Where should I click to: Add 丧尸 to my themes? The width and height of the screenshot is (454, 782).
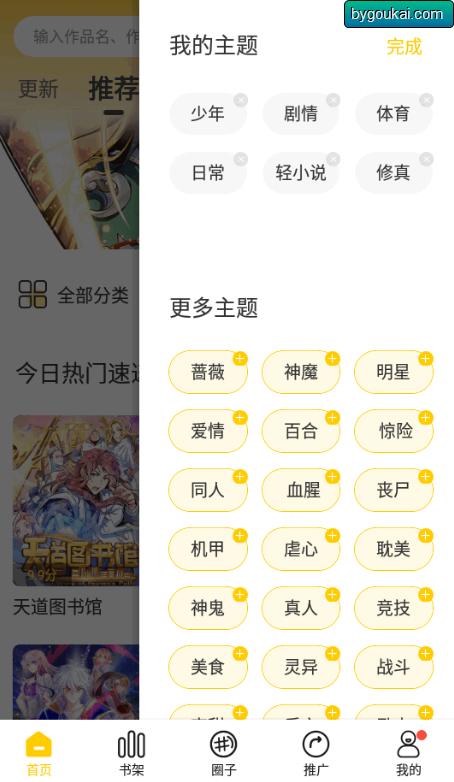point(394,490)
